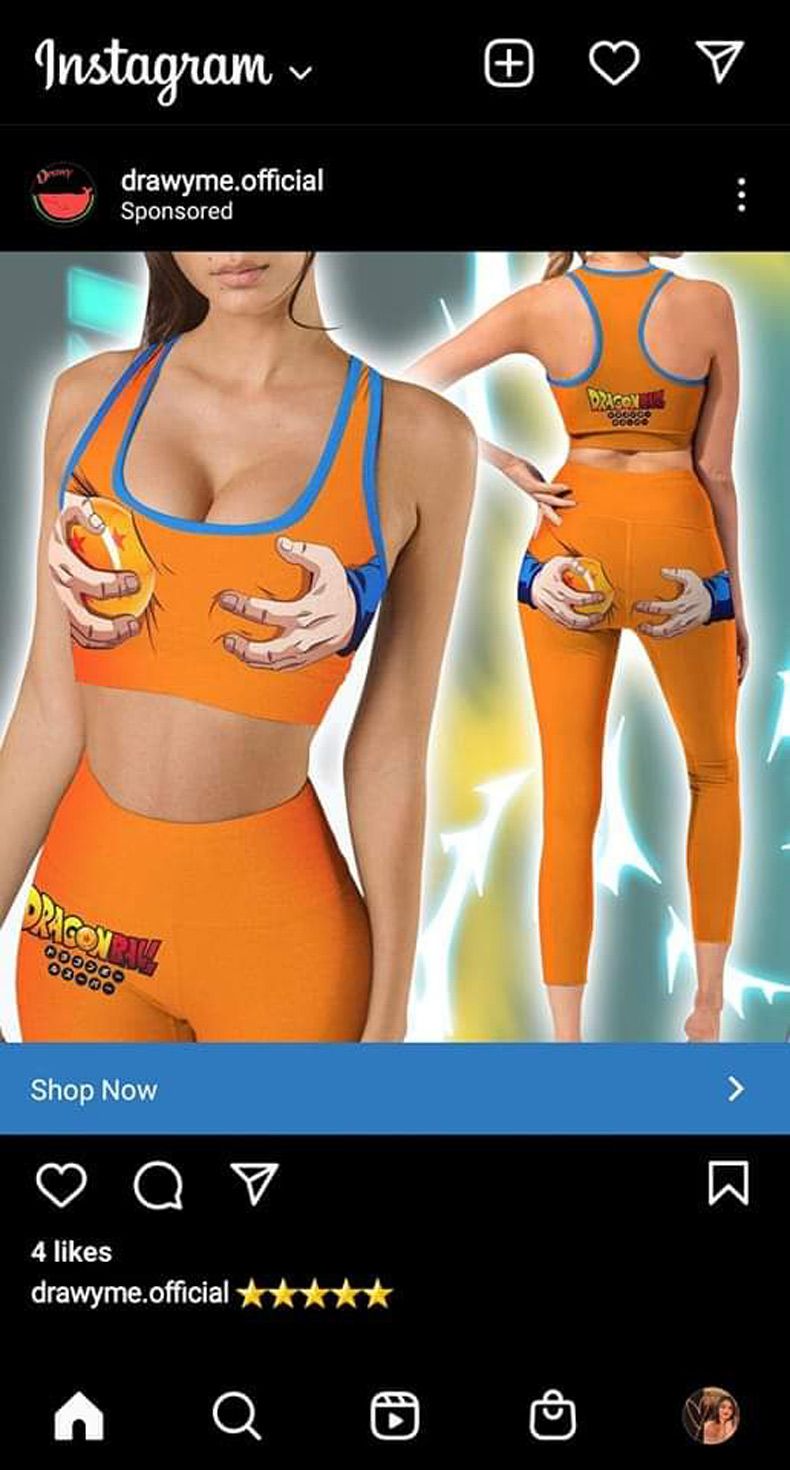The image size is (790, 1470).
Task: Open drawyme.official username in post header
Action: (x=221, y=181)
